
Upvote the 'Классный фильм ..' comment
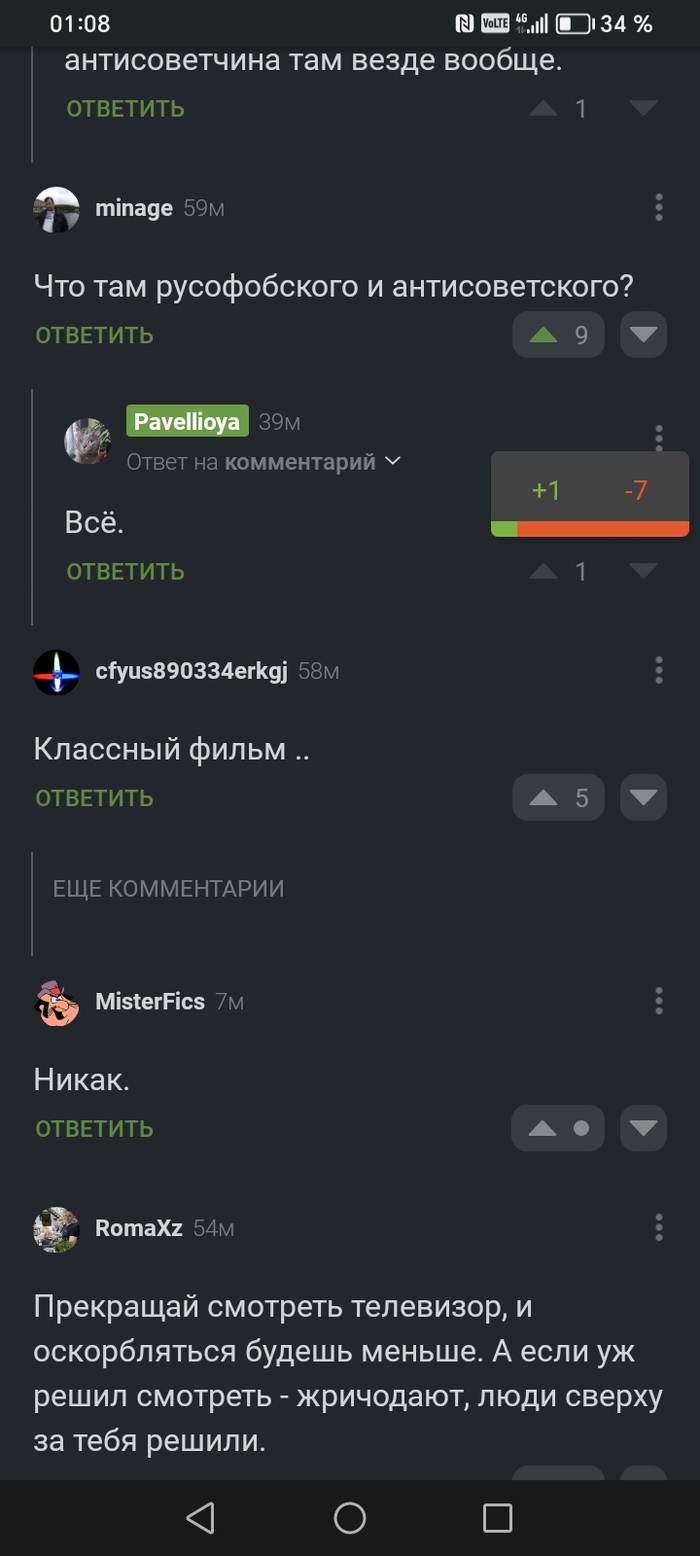click(x=543, y=798)
